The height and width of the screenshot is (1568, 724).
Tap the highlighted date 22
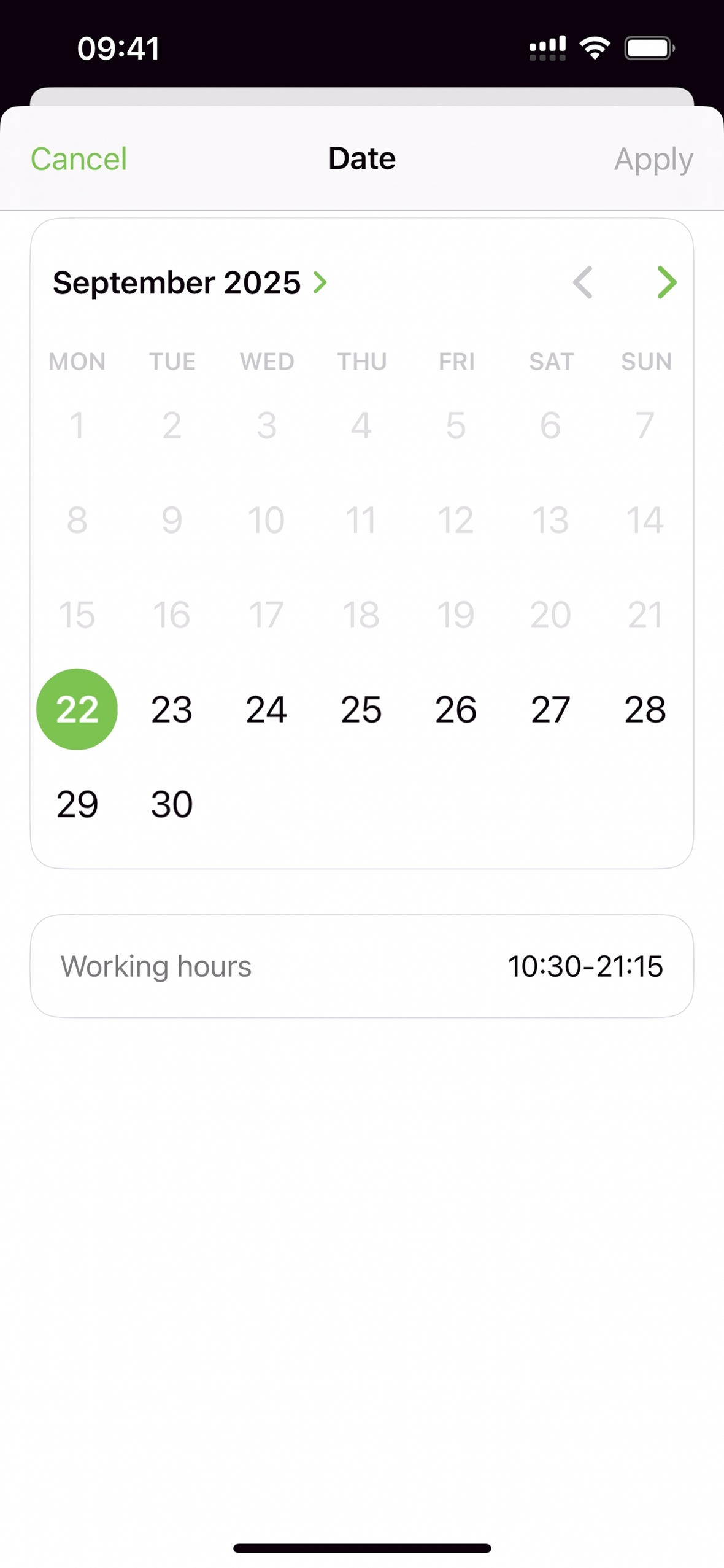tap(77, 710)
